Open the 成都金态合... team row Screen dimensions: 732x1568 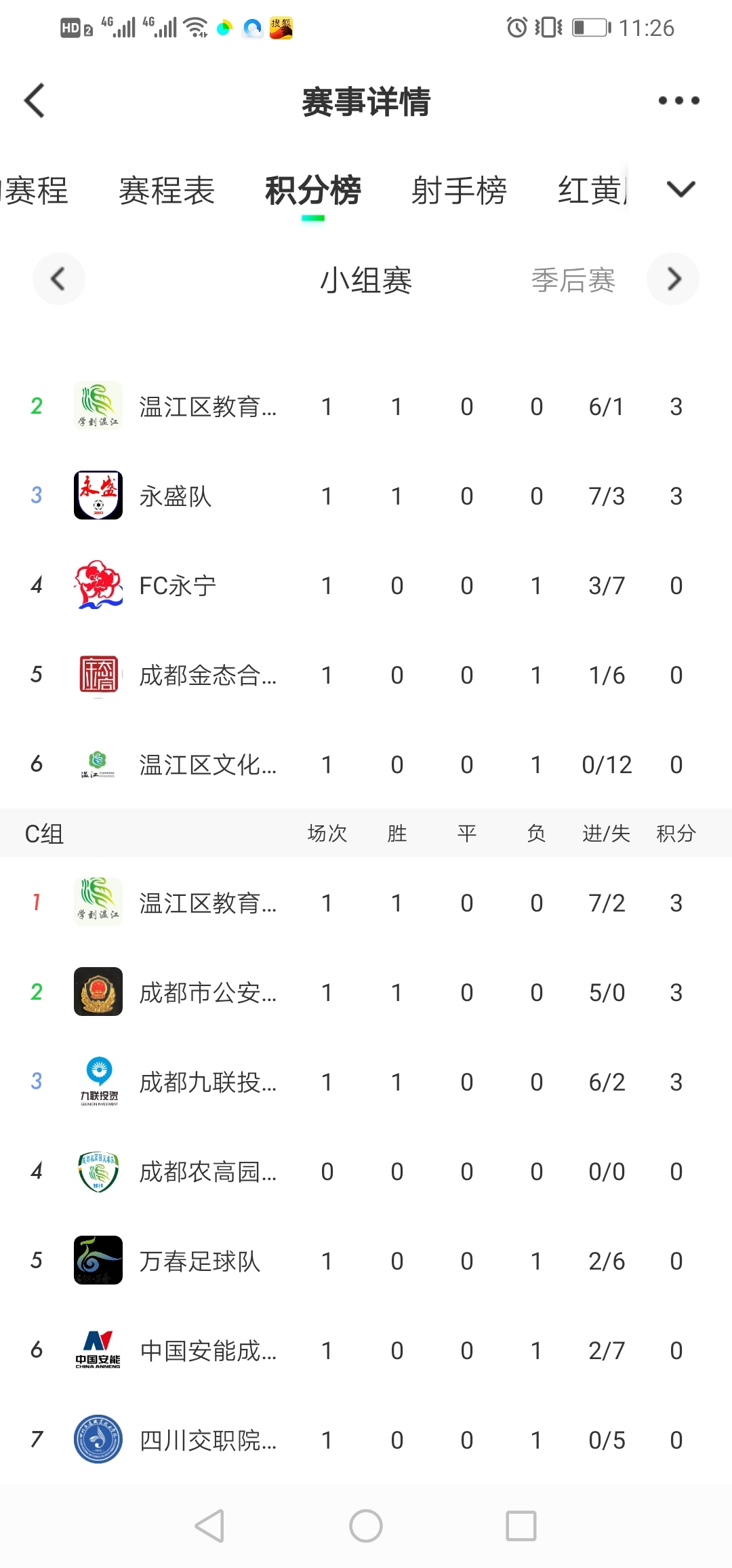click(366, 675)
